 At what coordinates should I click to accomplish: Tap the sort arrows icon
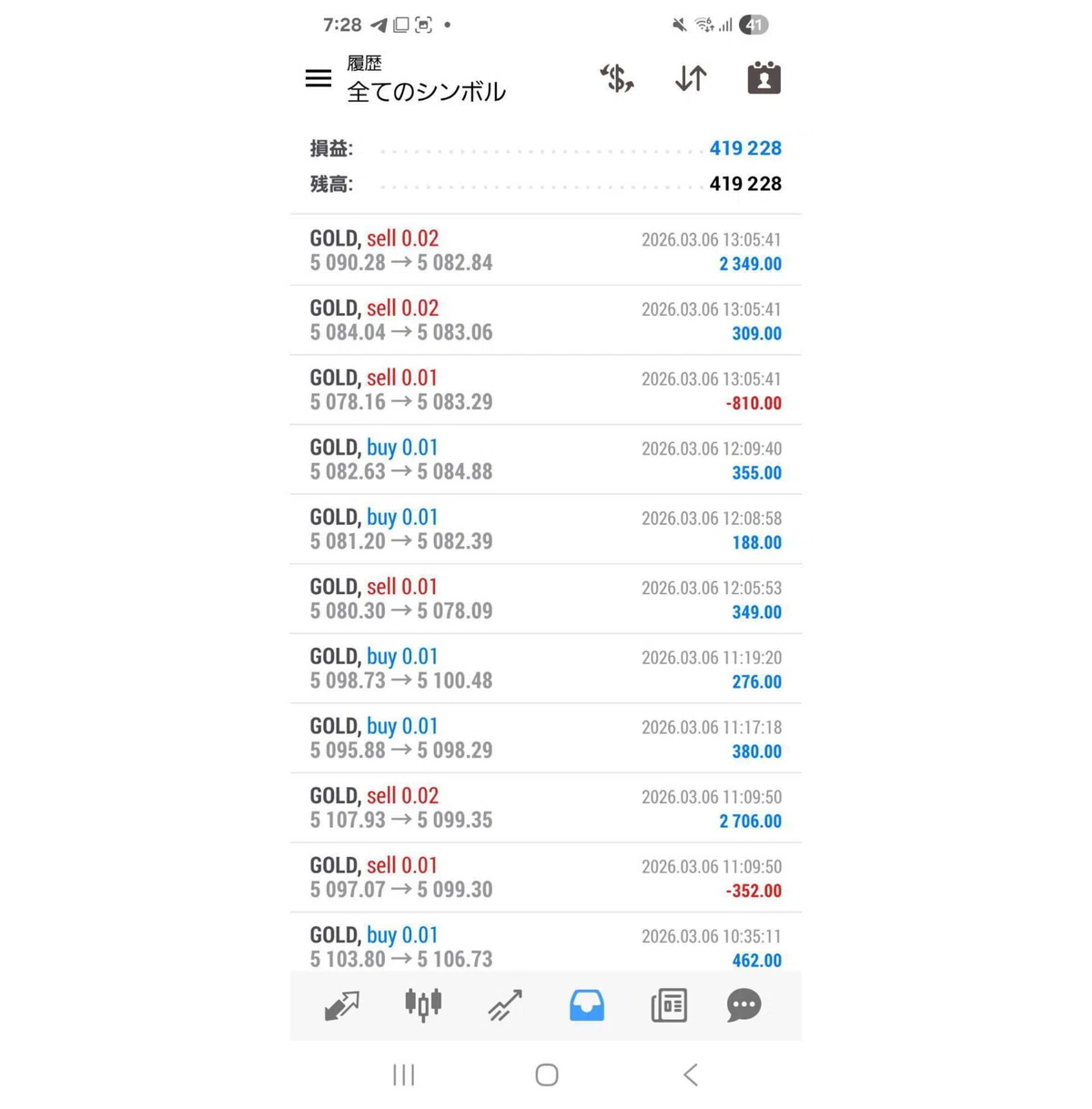click(x=691, y=78)
